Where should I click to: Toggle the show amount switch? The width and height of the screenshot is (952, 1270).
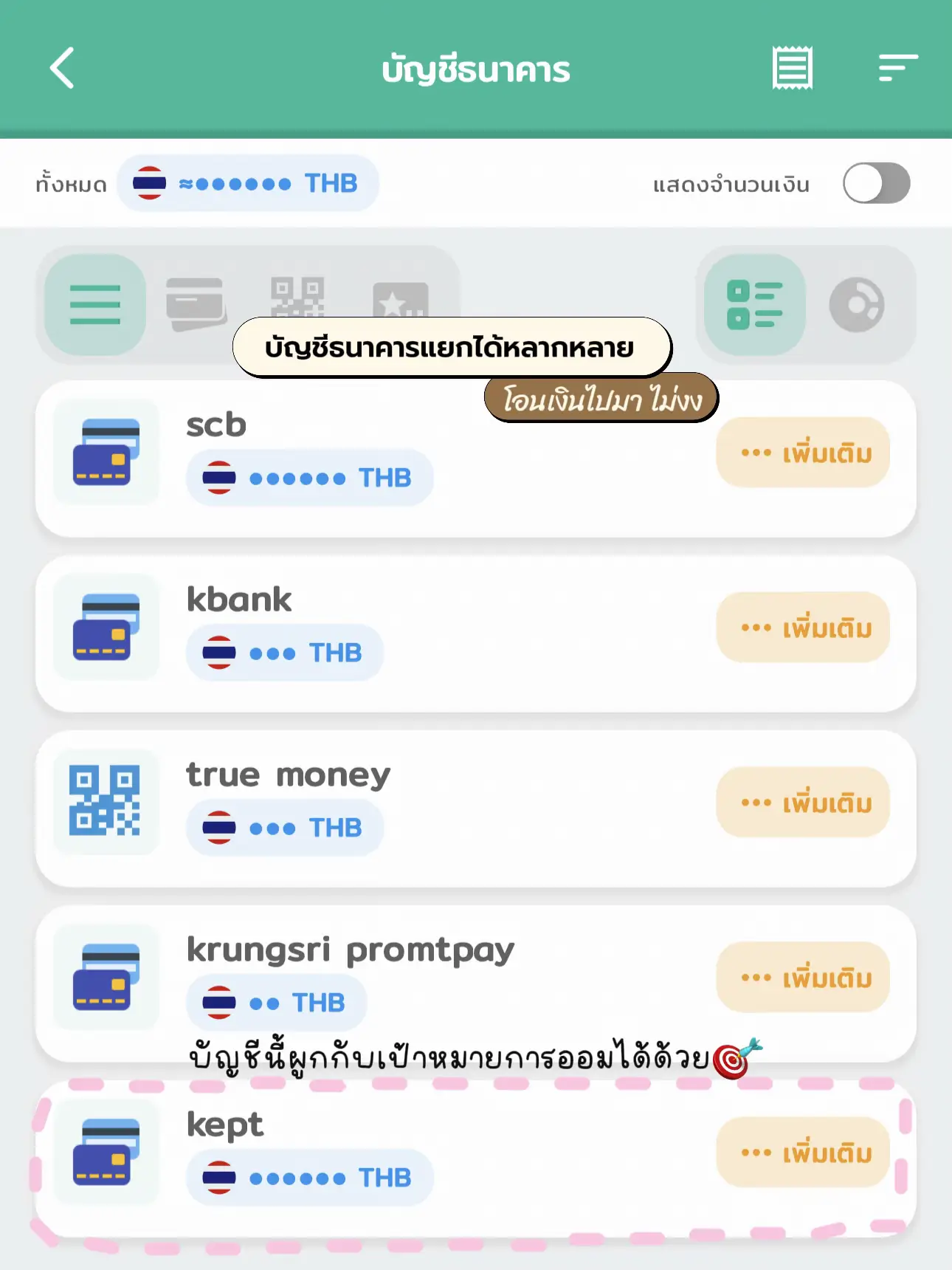coord(876,183)
